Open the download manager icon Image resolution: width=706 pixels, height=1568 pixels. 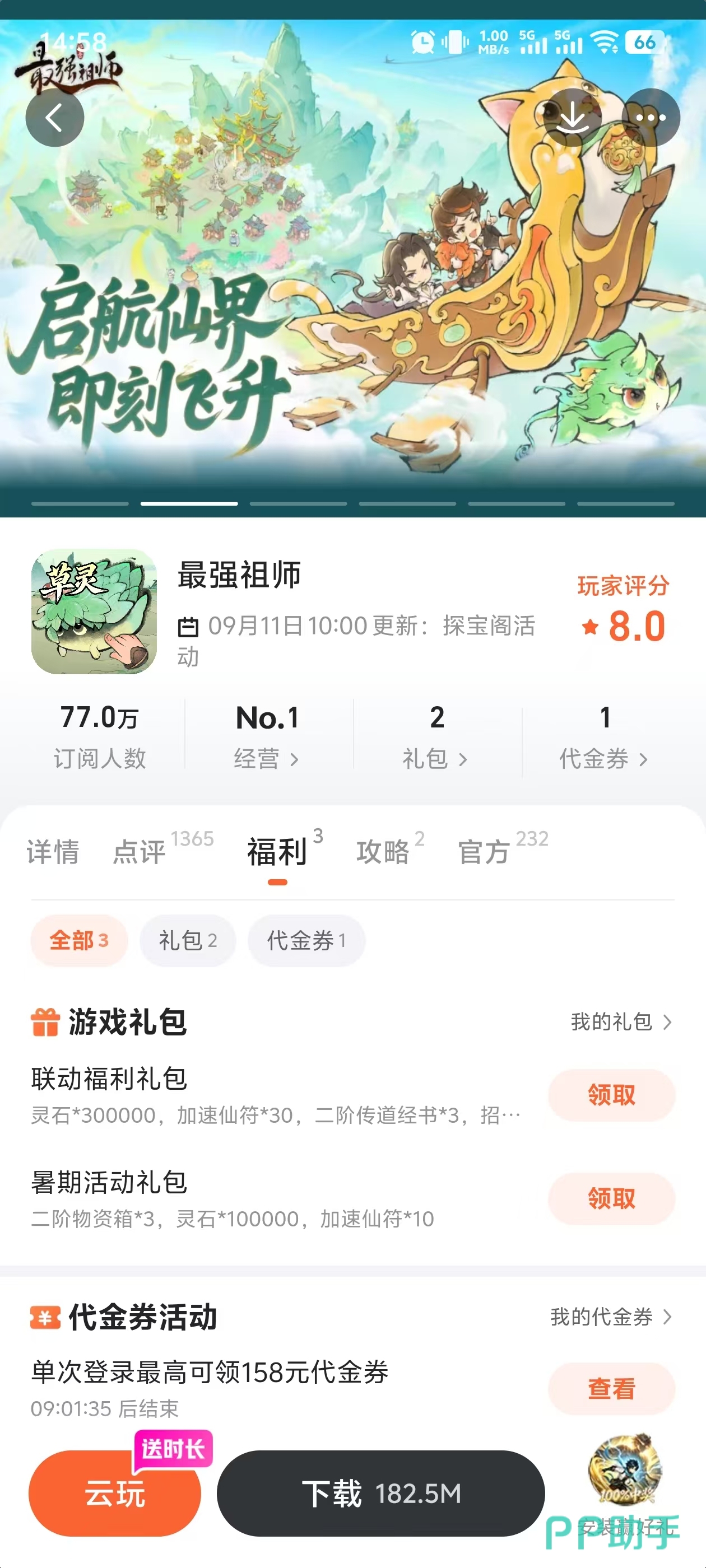click(x=572, y=118)
